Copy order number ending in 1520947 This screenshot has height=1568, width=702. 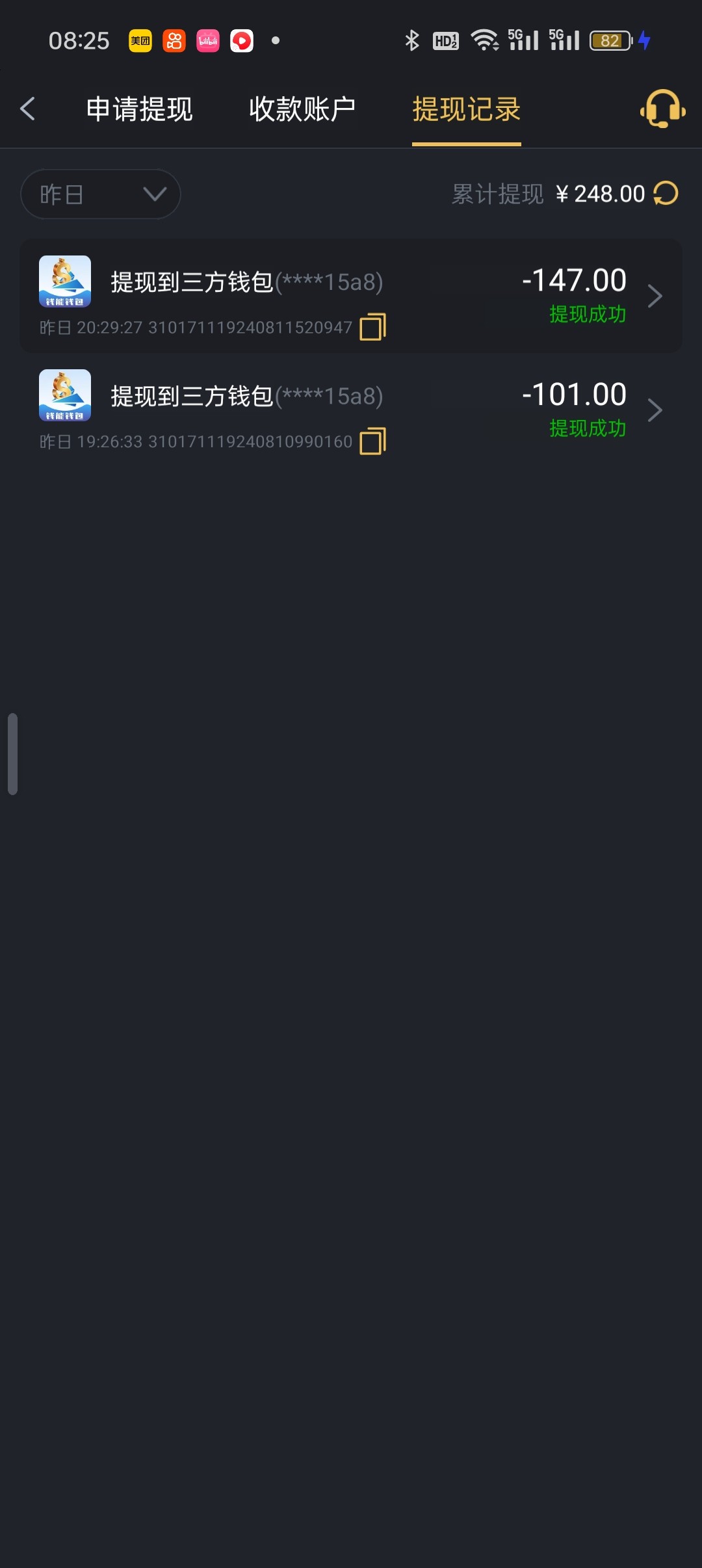(372, 327)
